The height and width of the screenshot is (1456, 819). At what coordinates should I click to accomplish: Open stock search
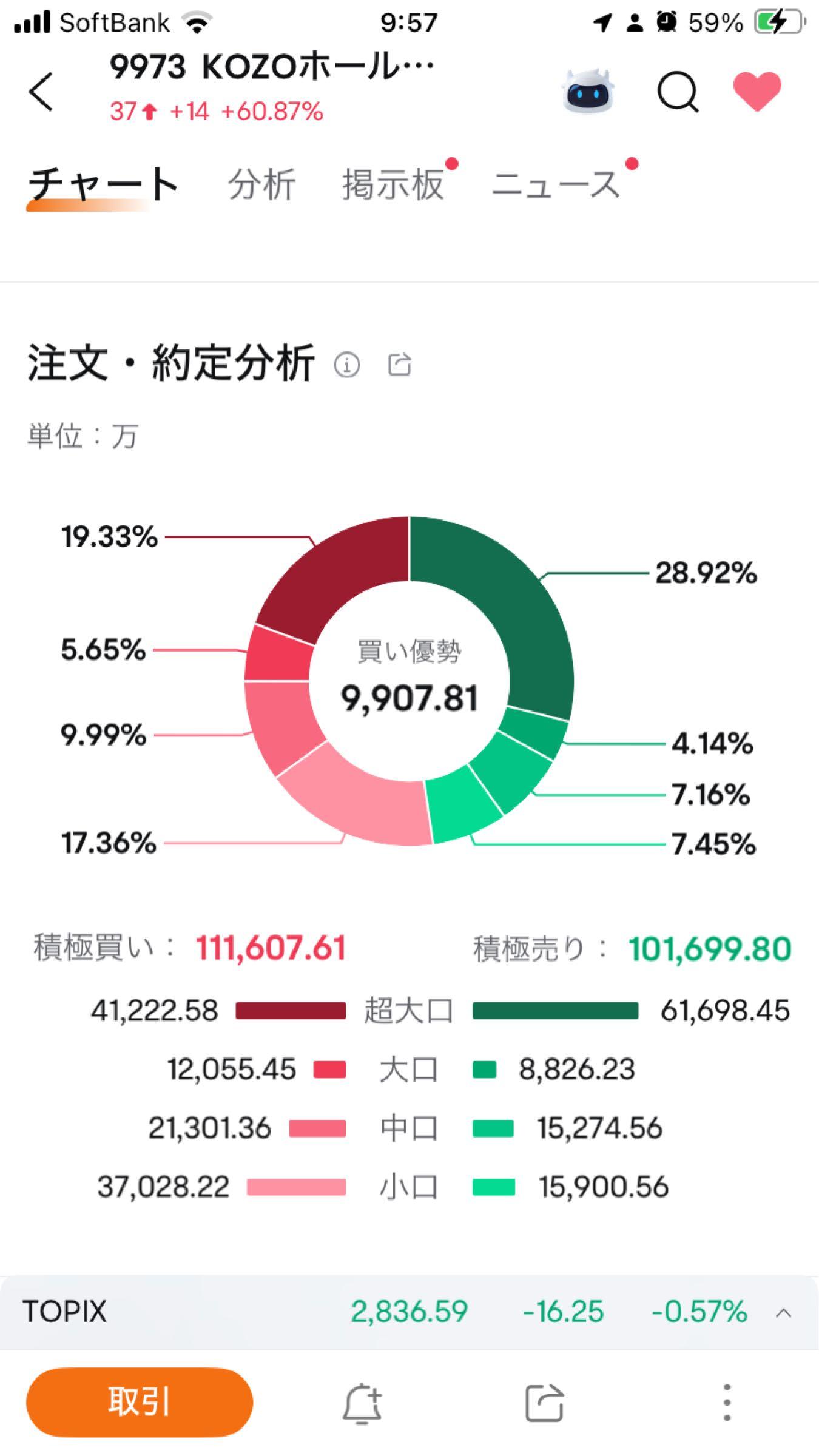pyautogui.click(x=677, y=92)
